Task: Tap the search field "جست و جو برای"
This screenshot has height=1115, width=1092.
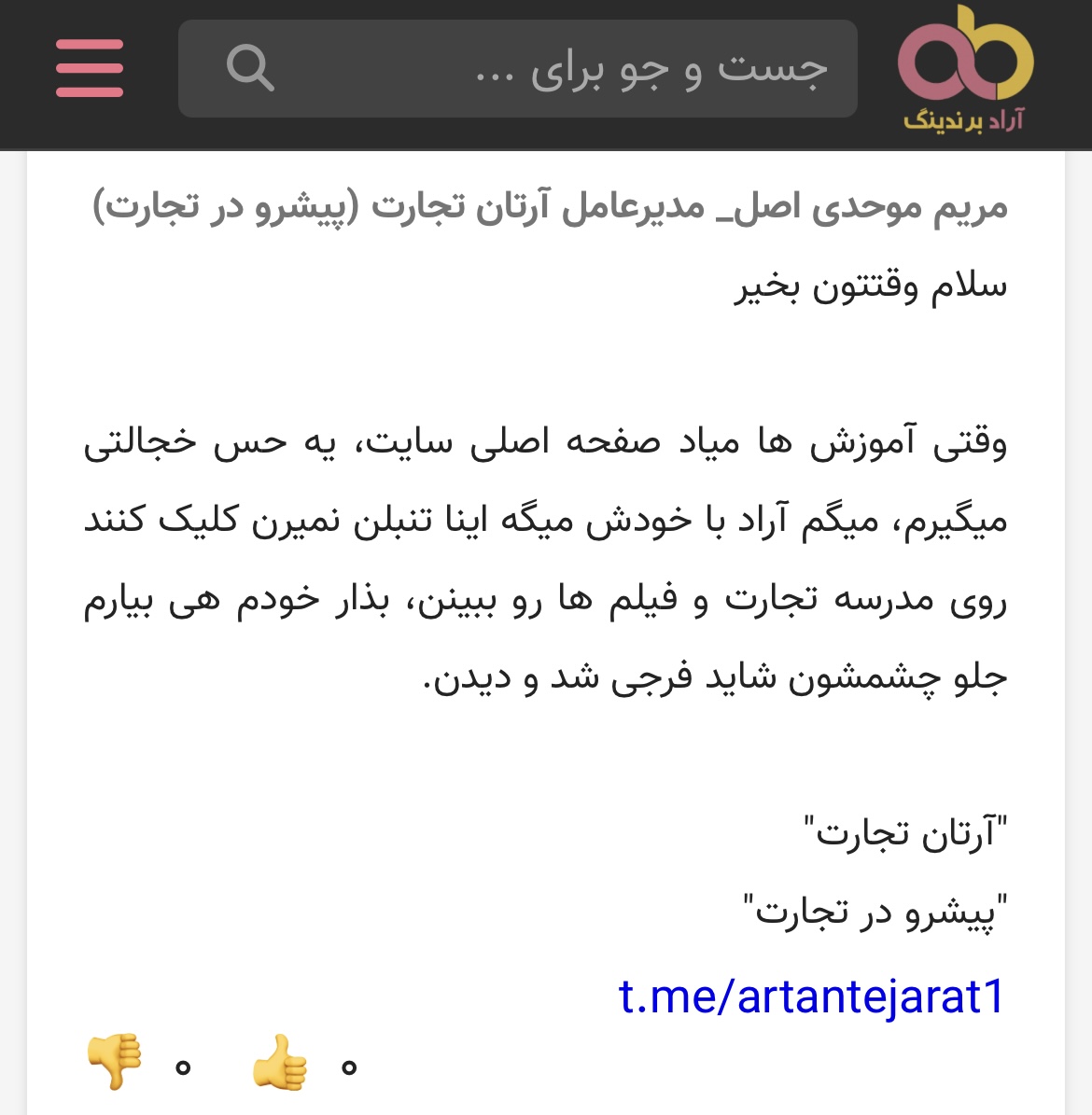Action: tap(560, 69)
